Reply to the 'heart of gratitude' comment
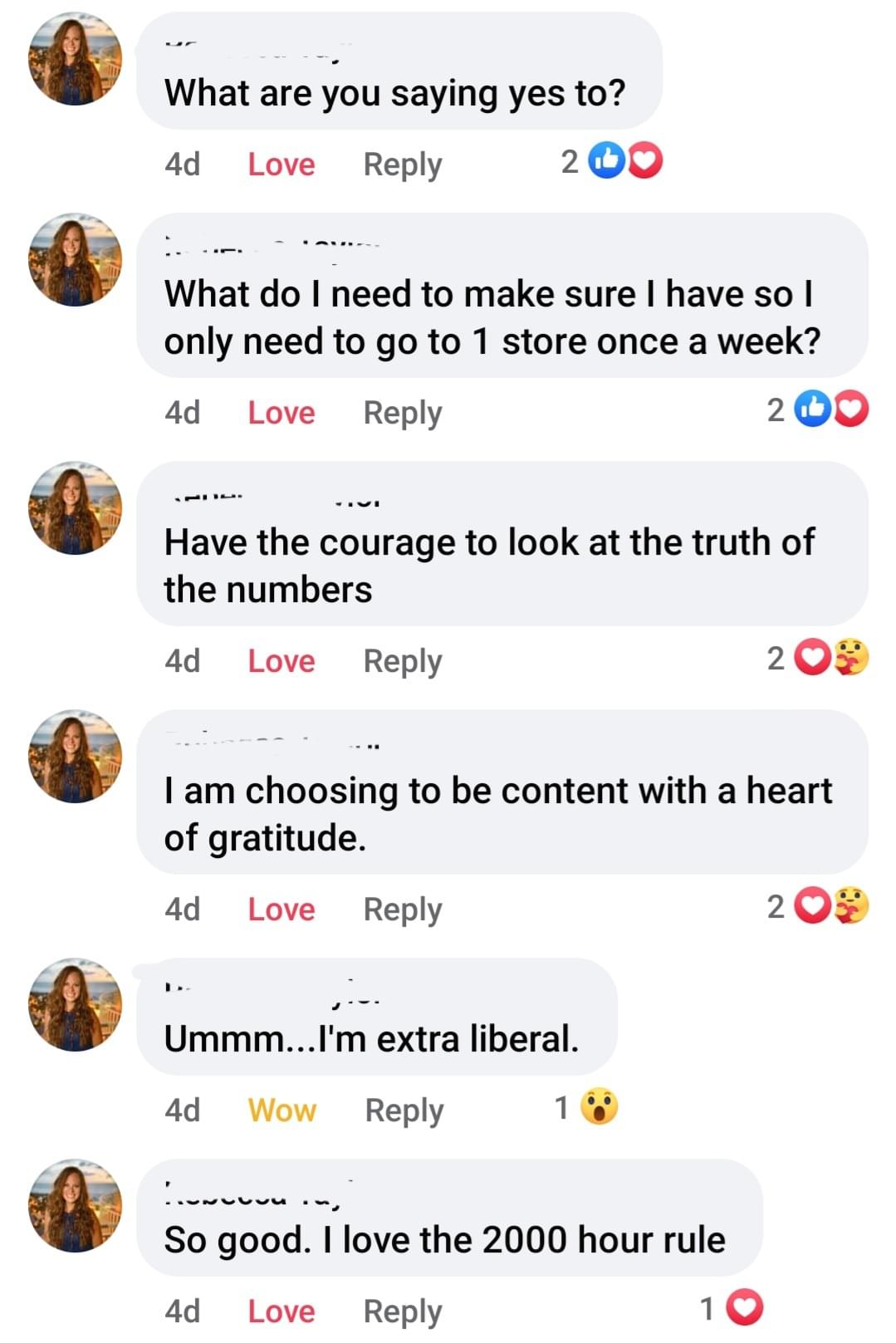 click(403, 909)
